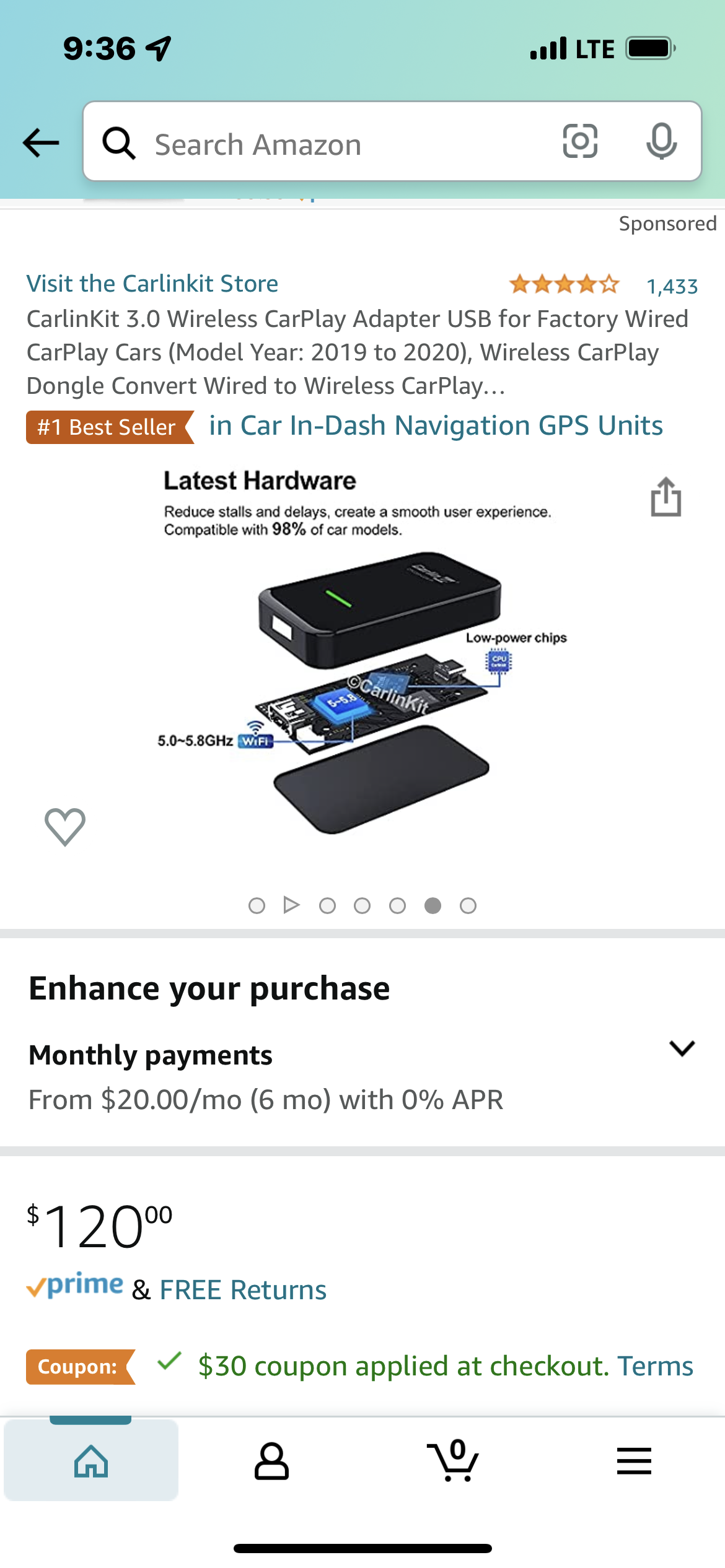The width and height of the screenshot is (725, 1568).
Task: Open FREE Returns details
Action: click(243, 1290)
